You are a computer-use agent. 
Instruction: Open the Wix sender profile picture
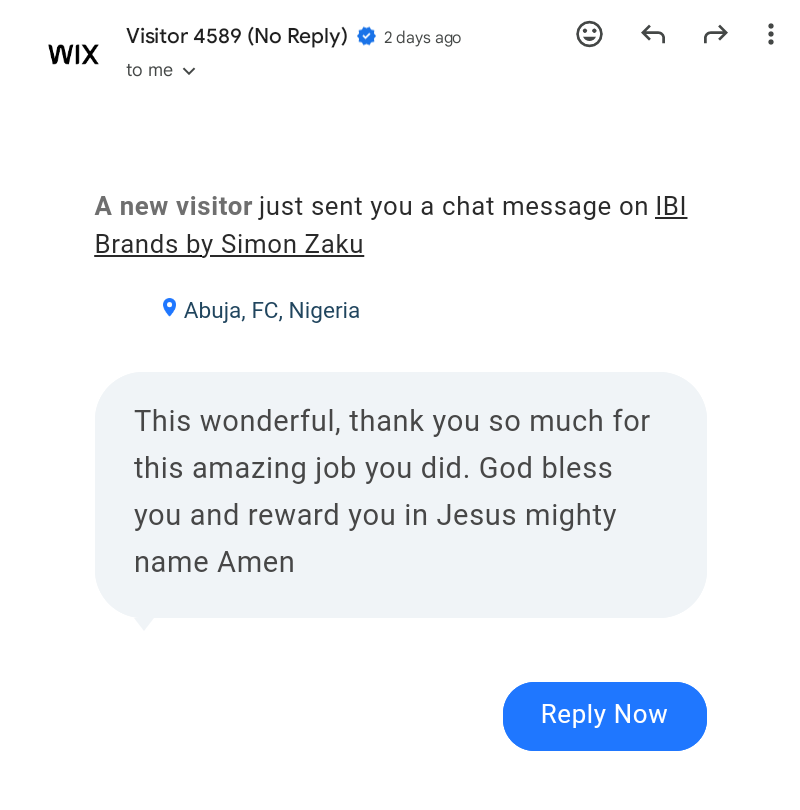click(74, 54)
